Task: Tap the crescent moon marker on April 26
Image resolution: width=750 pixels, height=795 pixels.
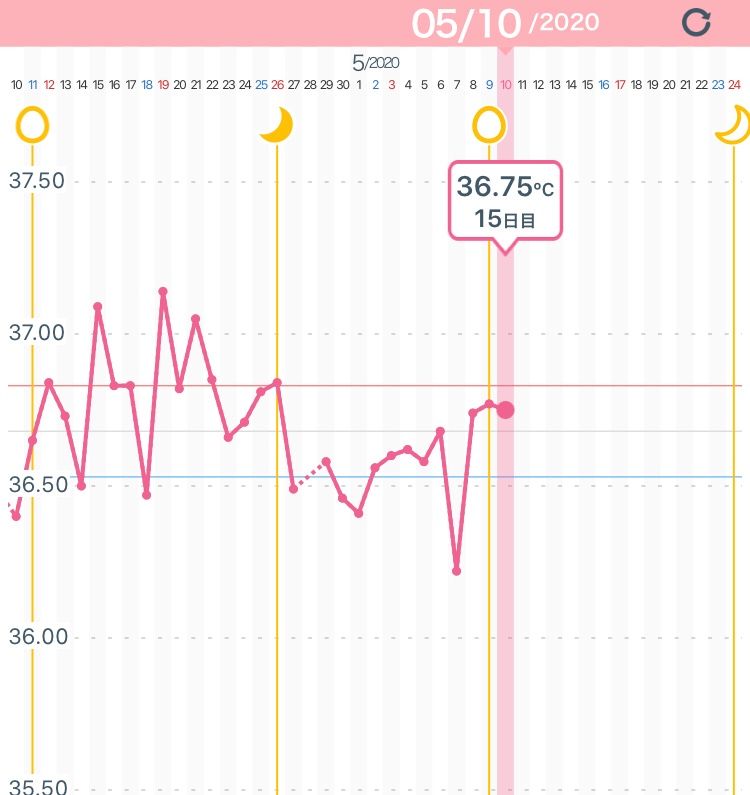Action: click(x=277, y=125)
